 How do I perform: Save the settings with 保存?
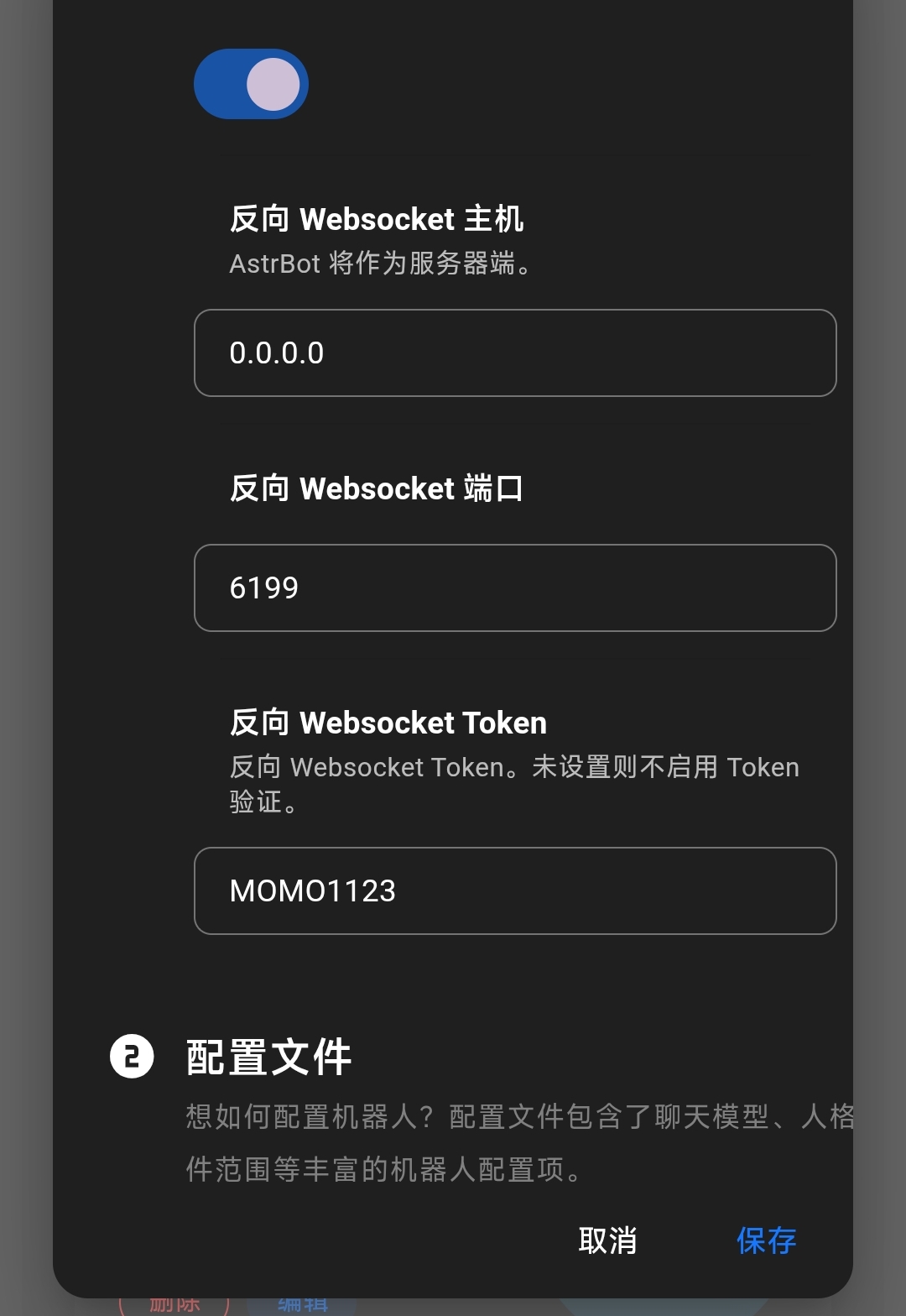[x=766, y=1240]
